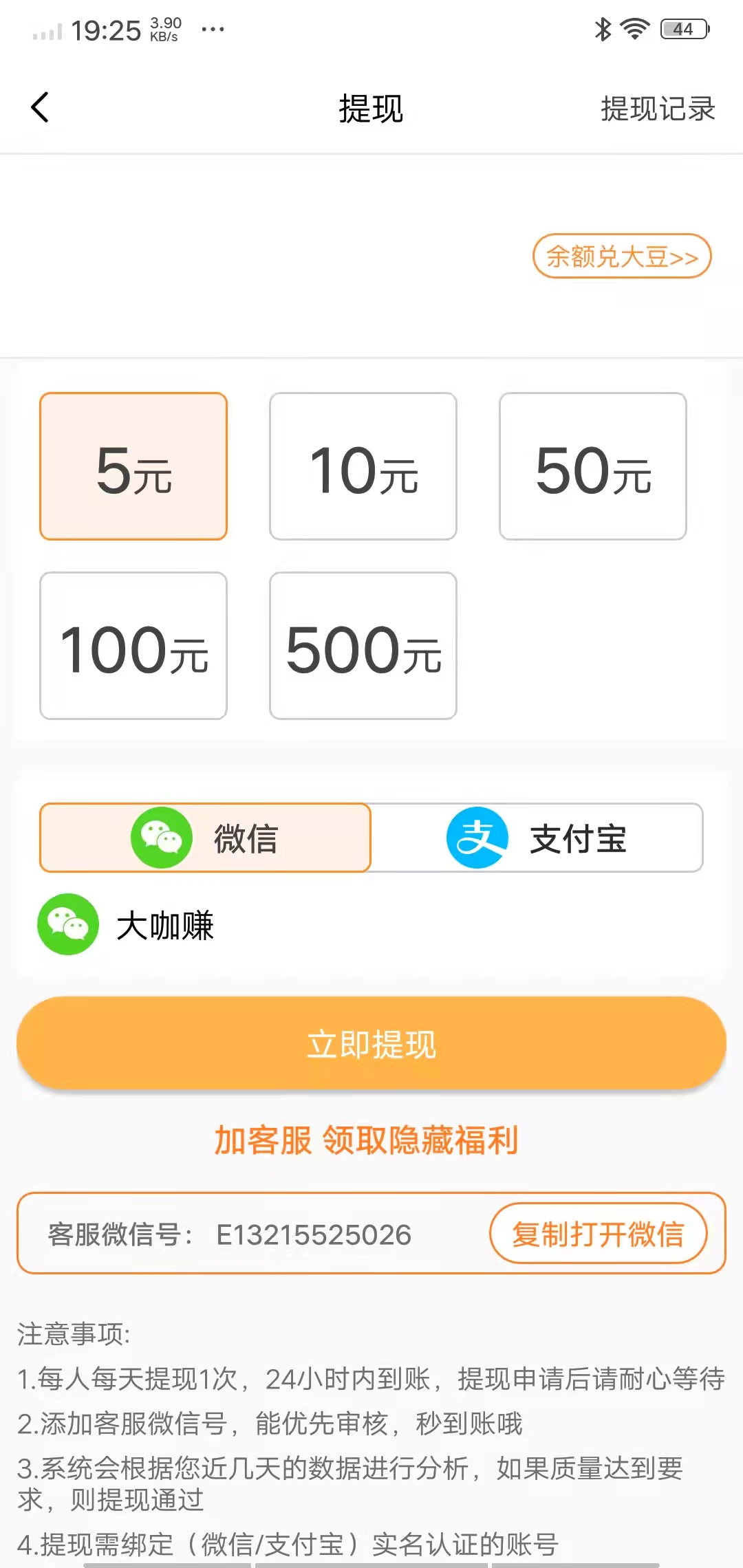Click the Alipay icon in 支付宝 option

point(479,838)
